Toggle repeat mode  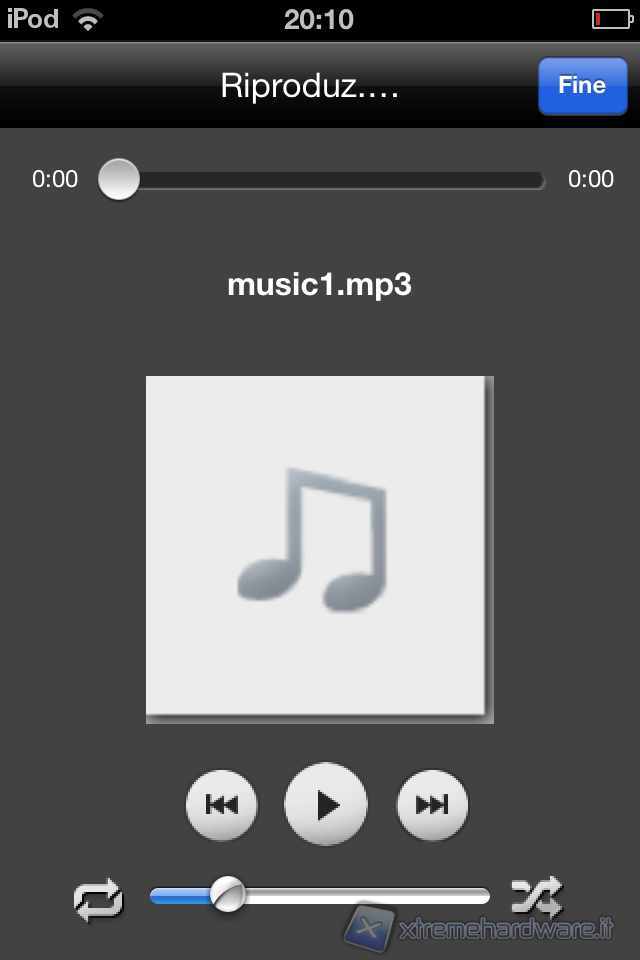tap(98, 898)
